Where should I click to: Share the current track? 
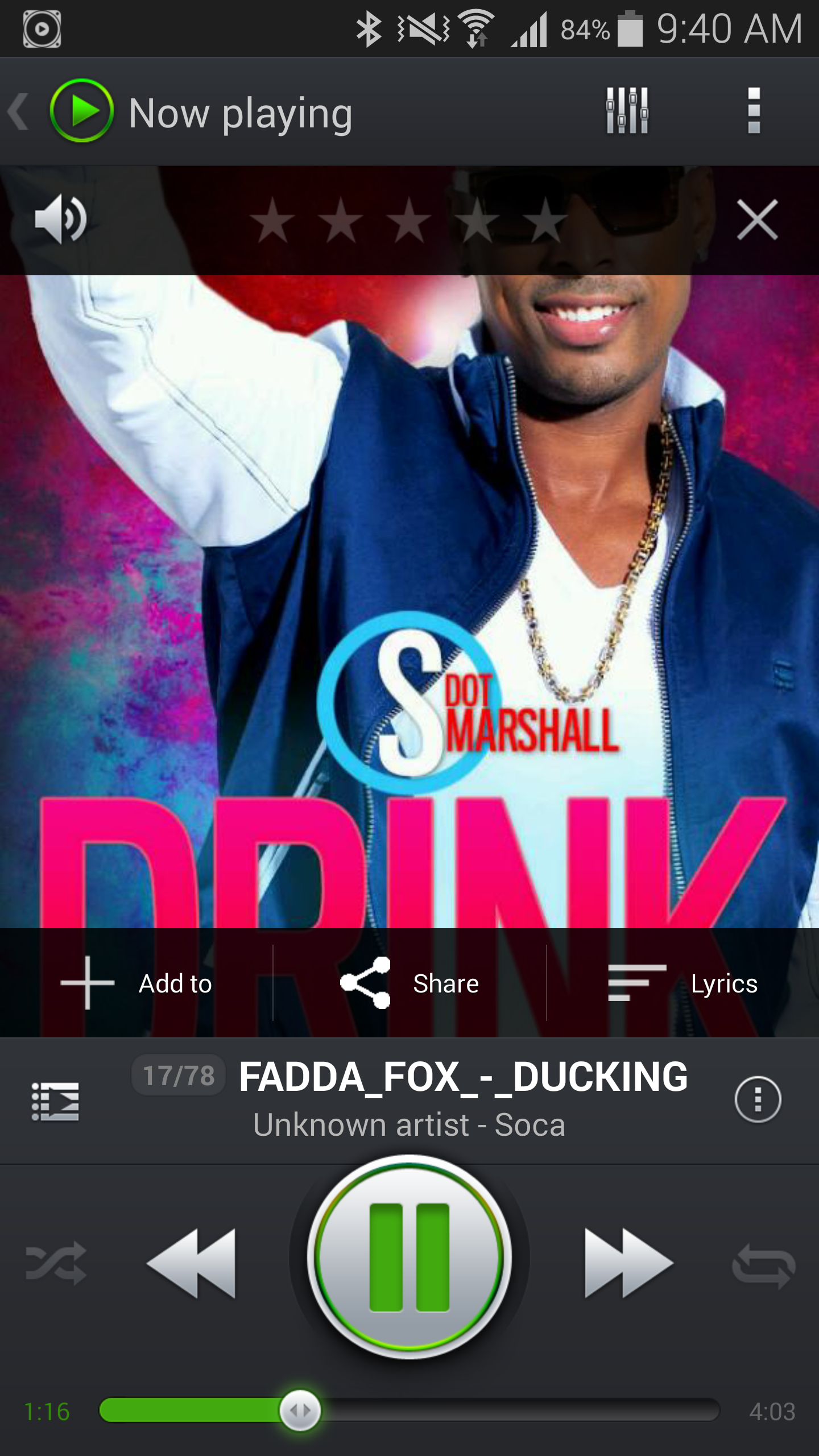point(409,983)
